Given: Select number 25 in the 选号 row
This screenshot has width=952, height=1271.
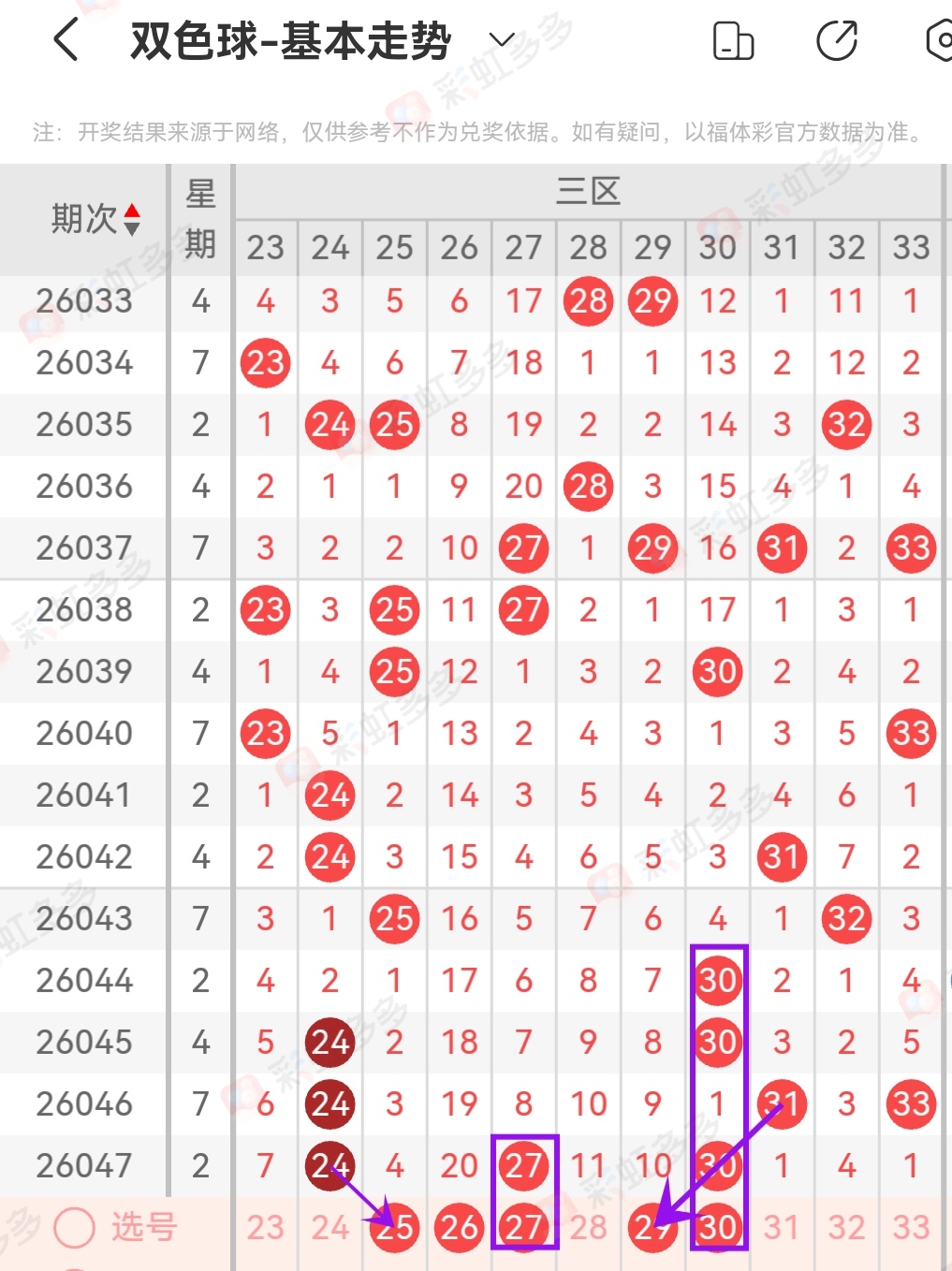Looking at the screenshot, I should (394, 1226).
